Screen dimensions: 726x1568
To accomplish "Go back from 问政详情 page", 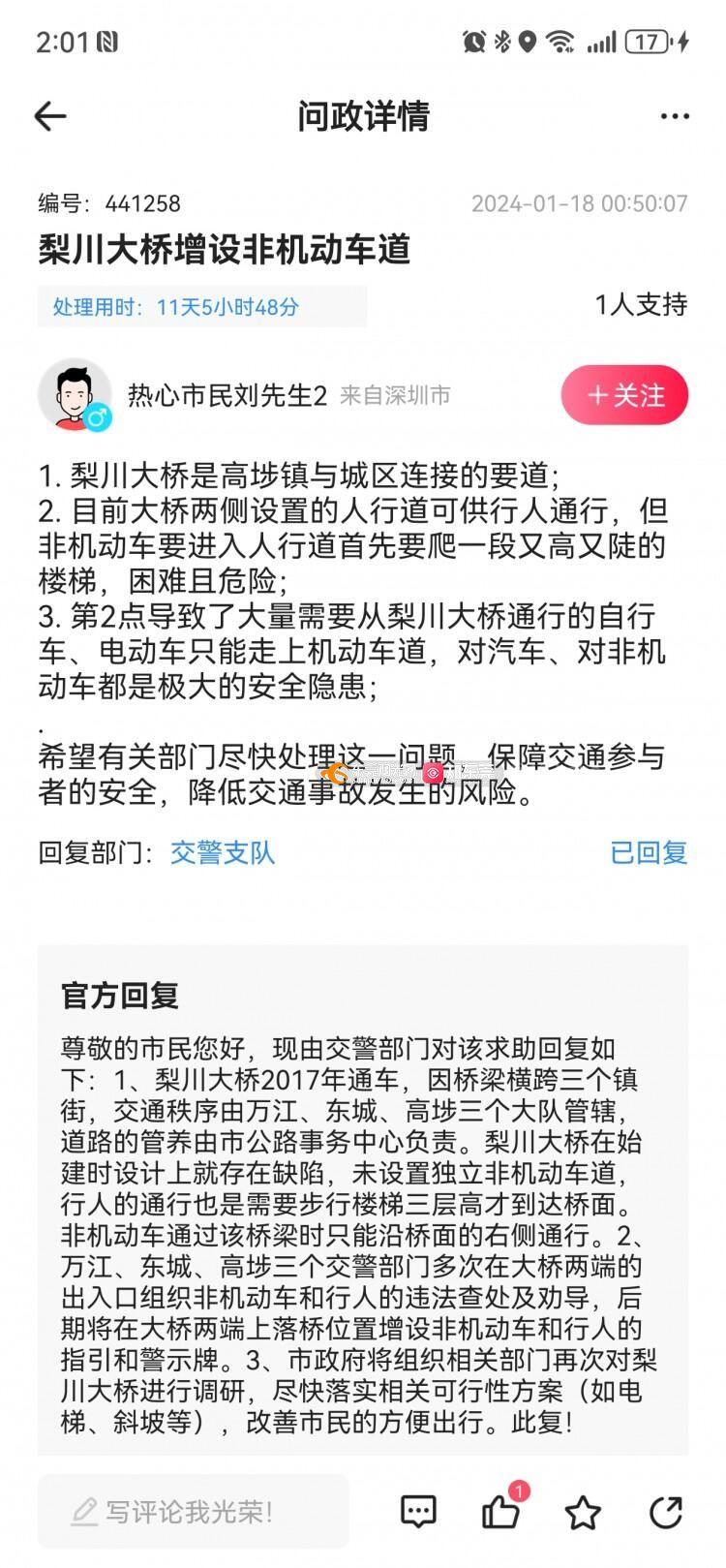I will [50, 116].
